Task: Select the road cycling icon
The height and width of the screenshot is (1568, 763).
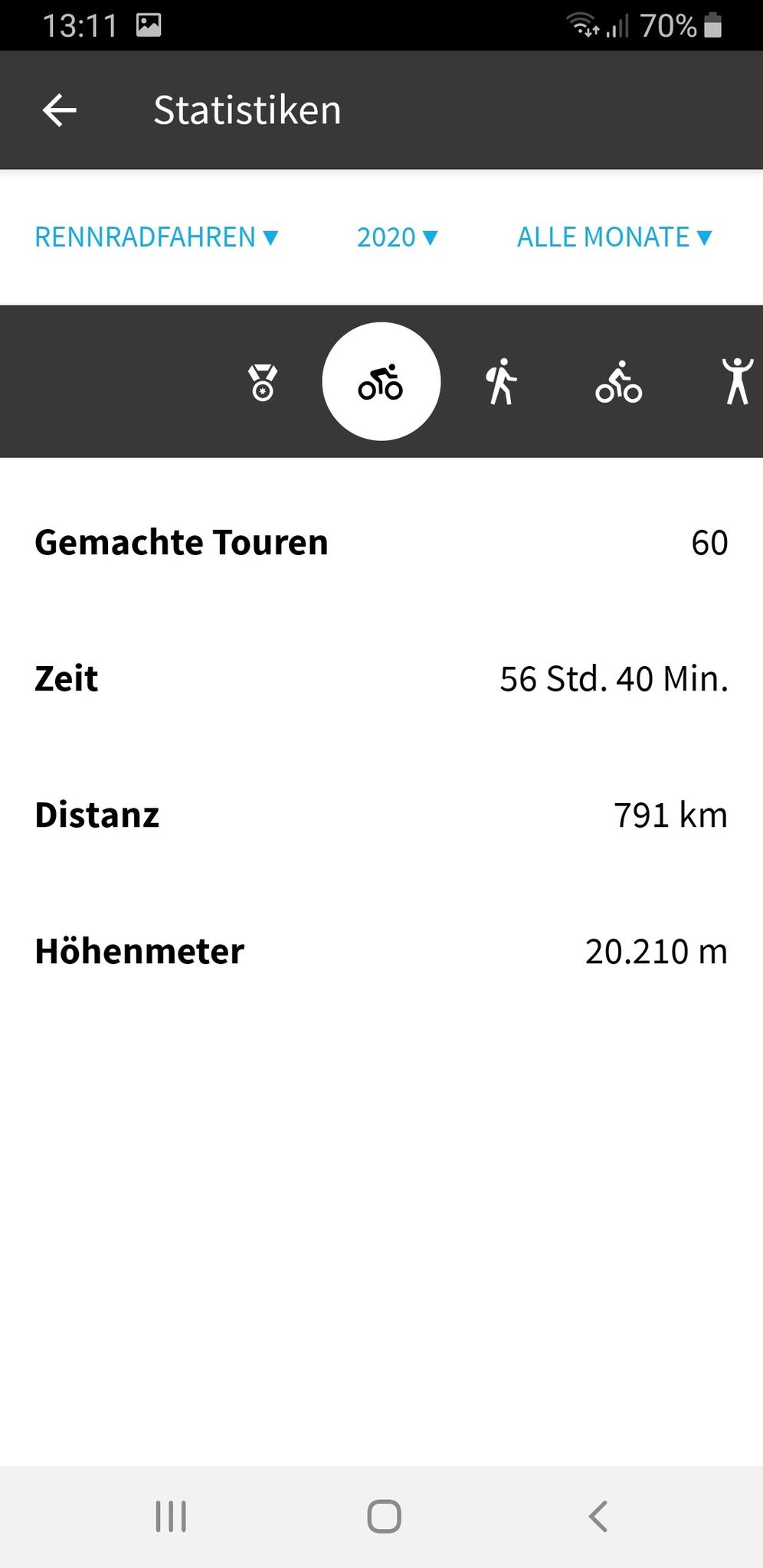Action: (x=381, y=381)
